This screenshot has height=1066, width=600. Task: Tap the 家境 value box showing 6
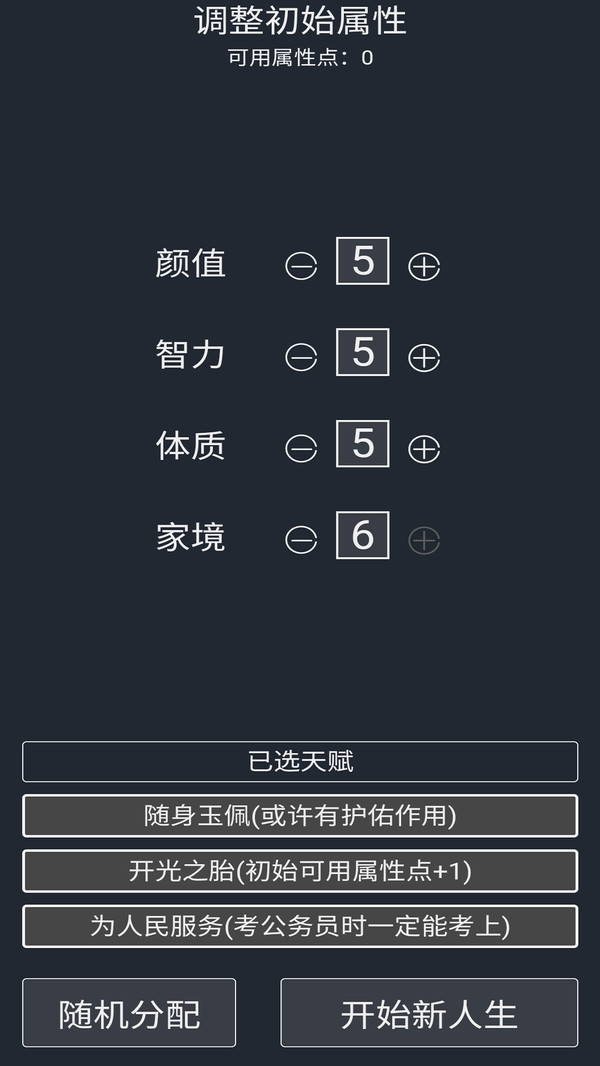pyautogui.click(x=363, y=535)
